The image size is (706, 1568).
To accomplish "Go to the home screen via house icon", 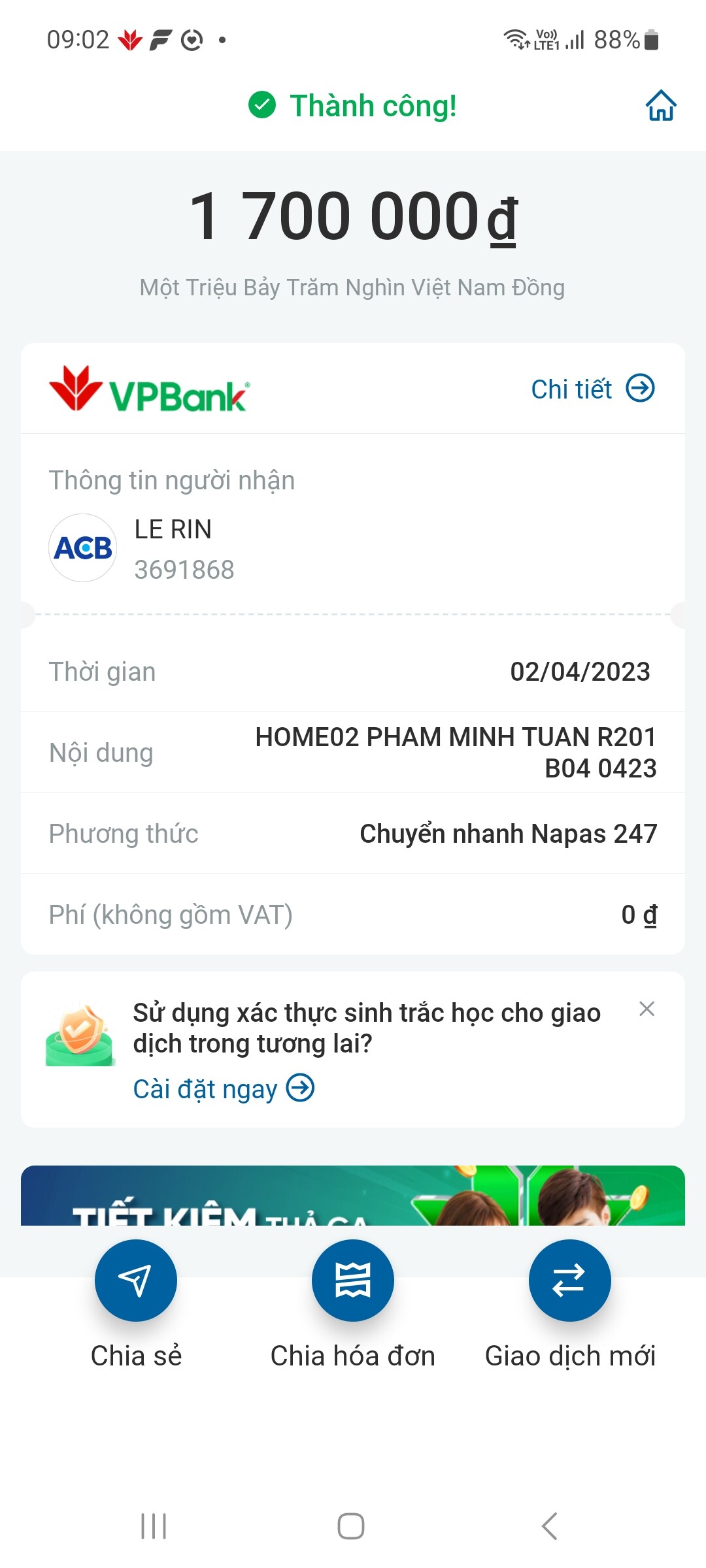I will [661, 106].
